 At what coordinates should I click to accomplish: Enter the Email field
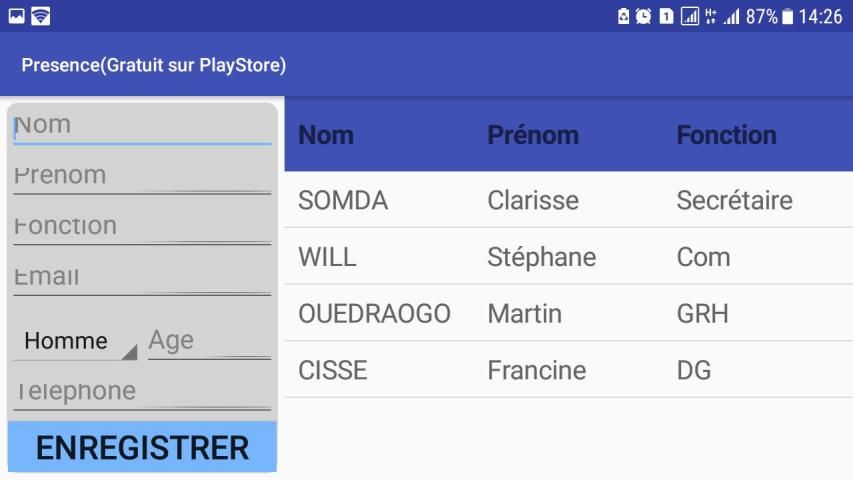[x=141, y=277]
